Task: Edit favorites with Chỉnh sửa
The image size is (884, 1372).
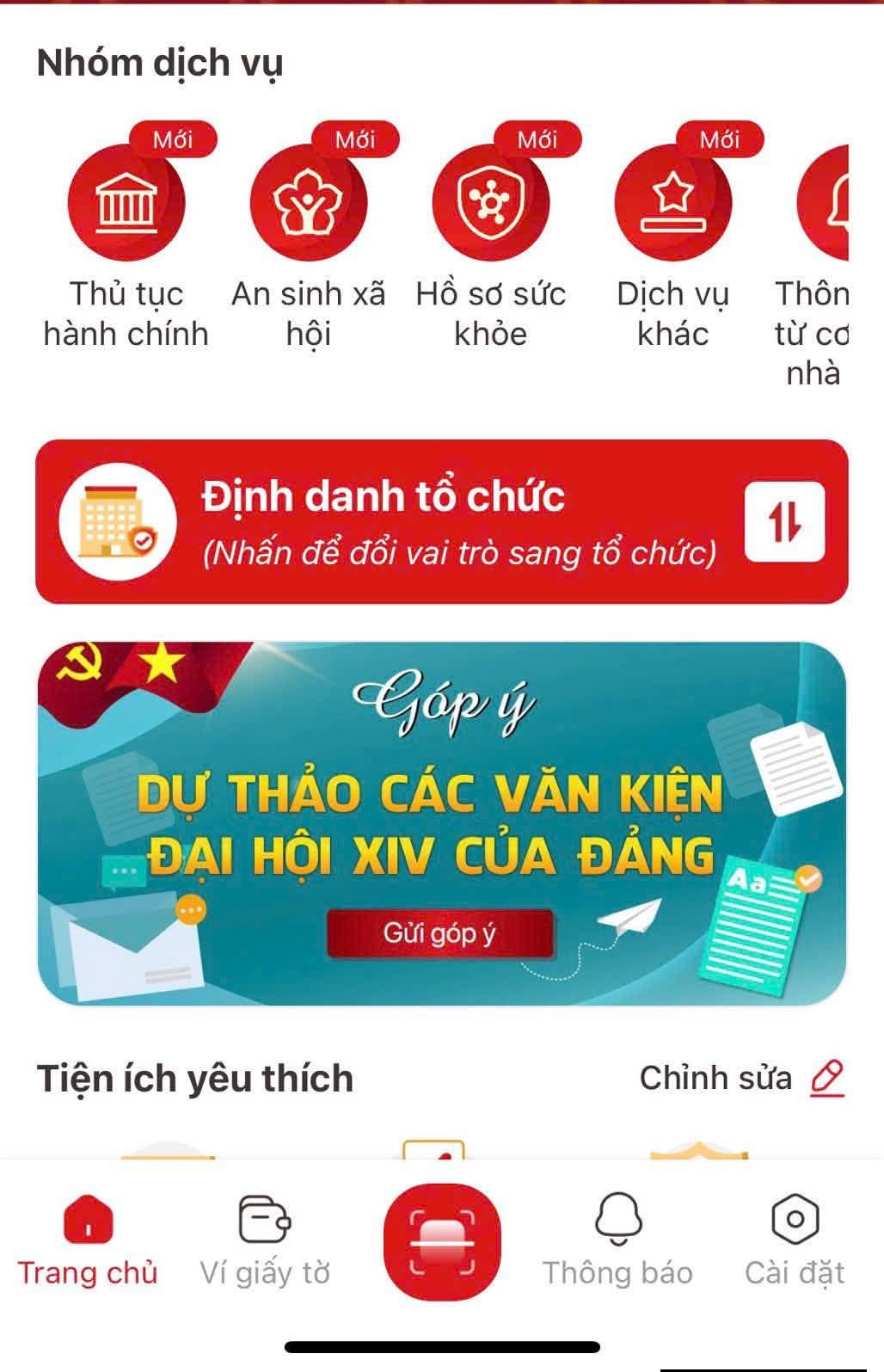Action: (742, 1078)
